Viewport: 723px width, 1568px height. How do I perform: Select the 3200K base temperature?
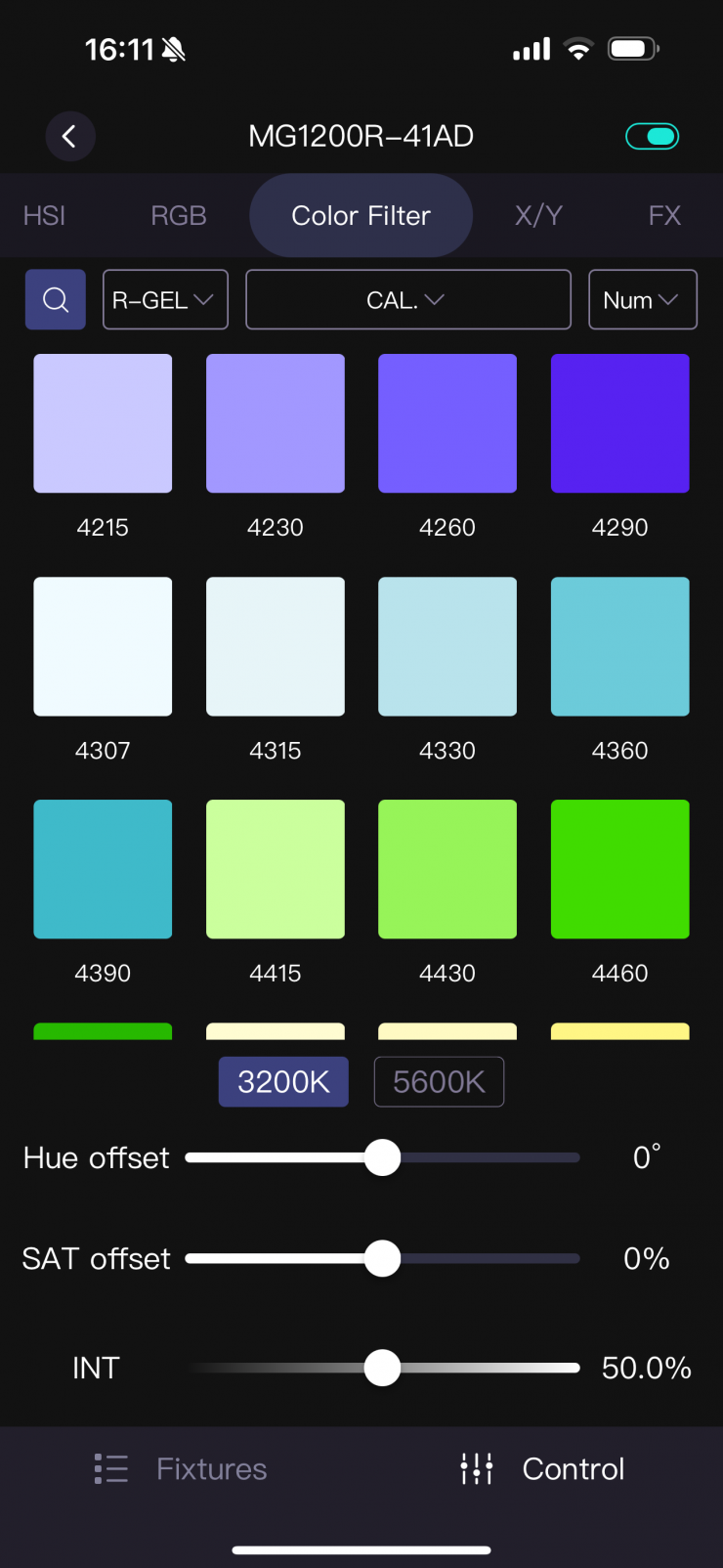[x=283, y=1081]
